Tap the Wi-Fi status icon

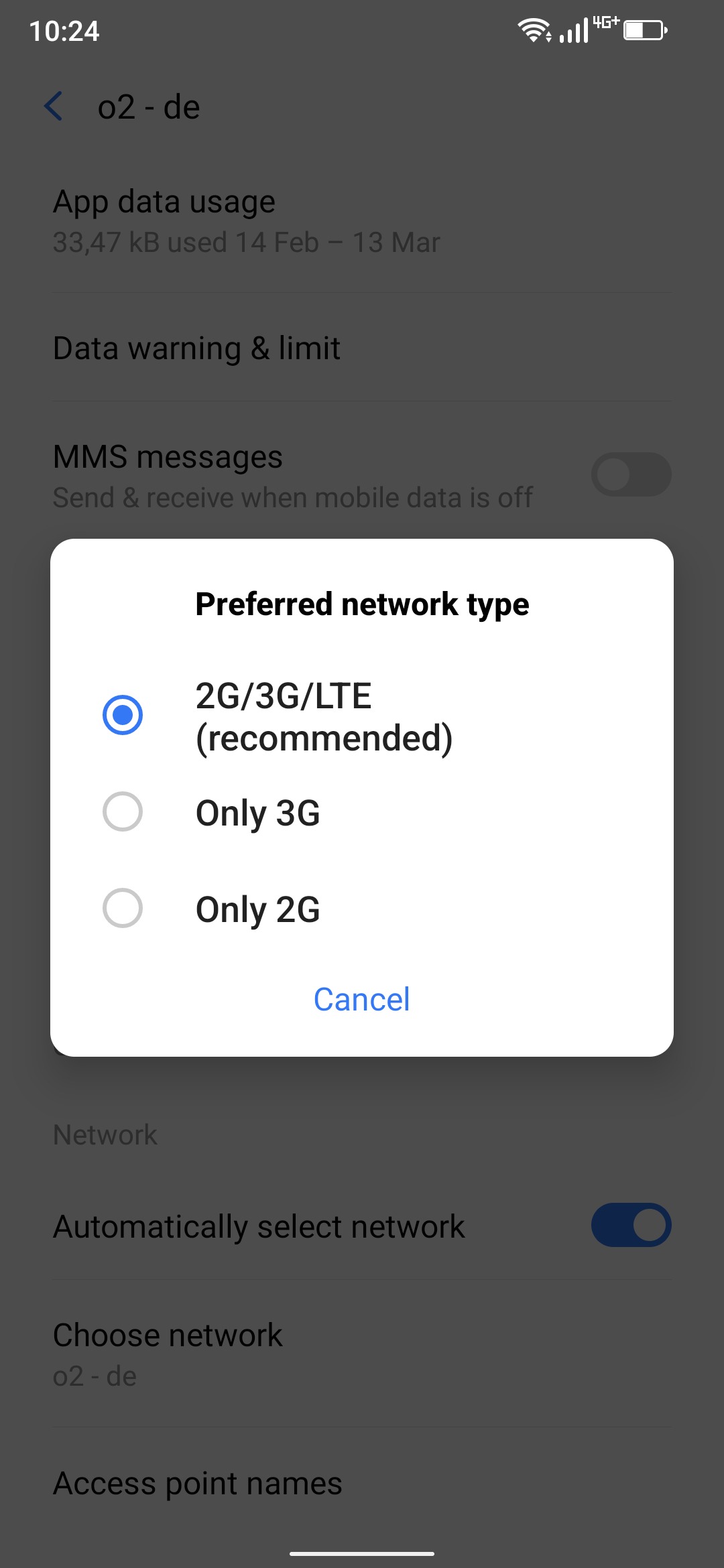click(533, 29)
